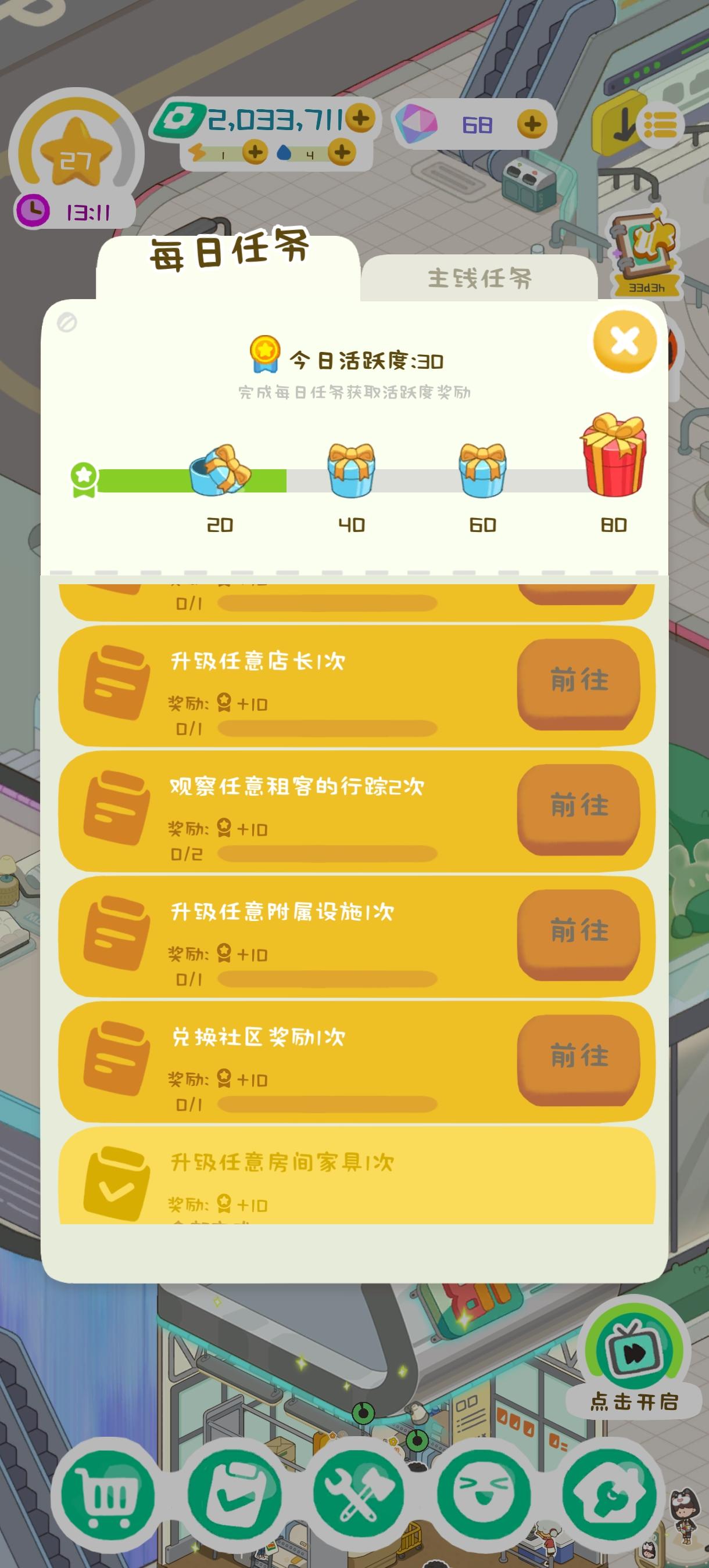Open the player level 27 star
709x1568 pixels.
[76, 152]
